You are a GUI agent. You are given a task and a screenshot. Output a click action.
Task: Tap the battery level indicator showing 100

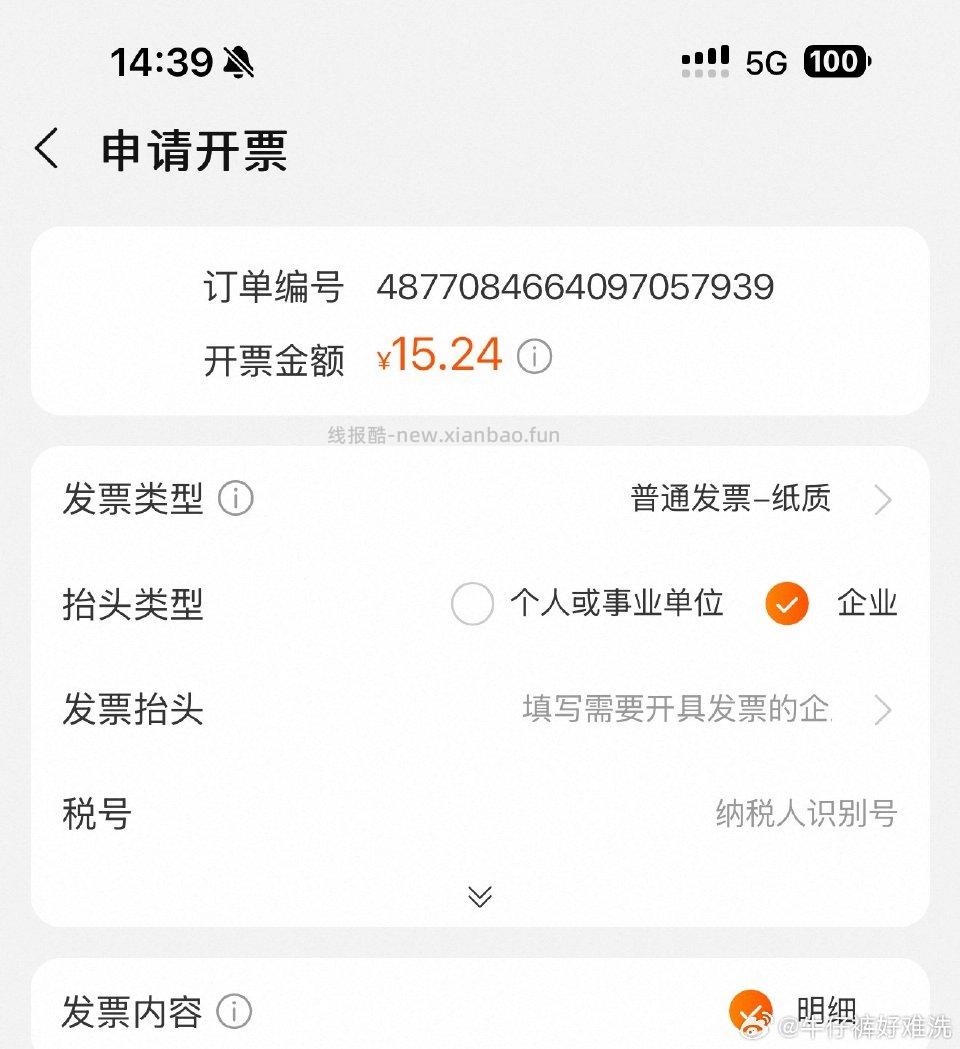pos(837,62)
